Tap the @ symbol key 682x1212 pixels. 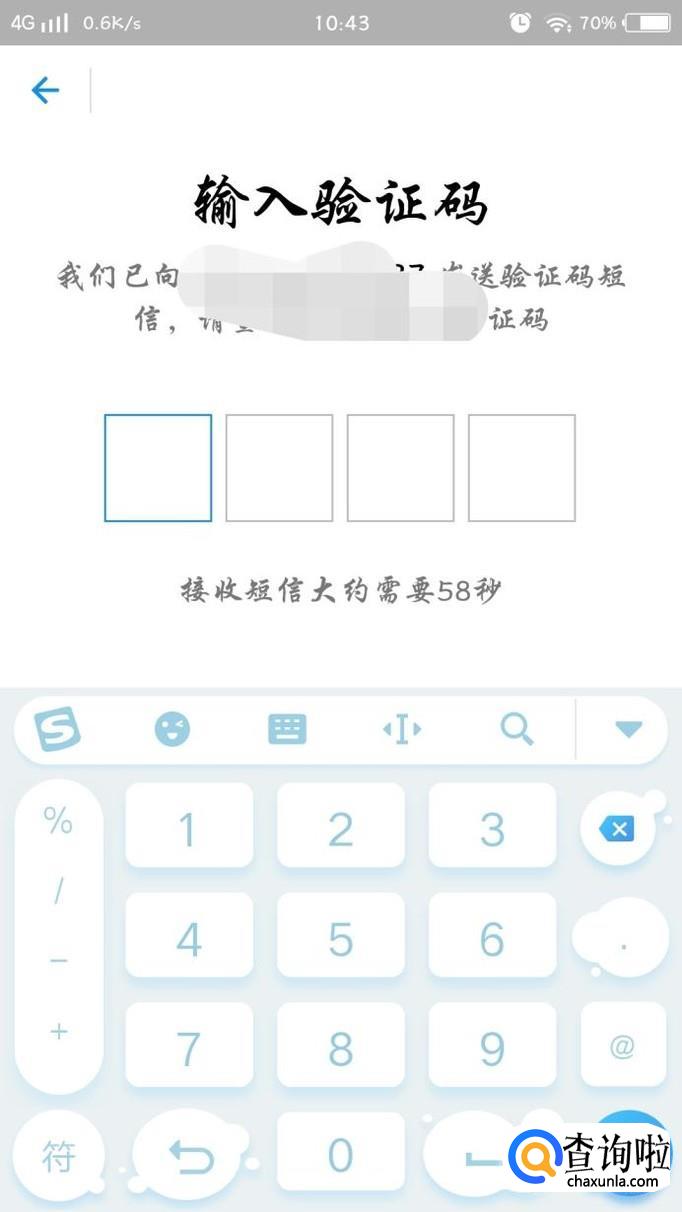(x=622, y=1046)
